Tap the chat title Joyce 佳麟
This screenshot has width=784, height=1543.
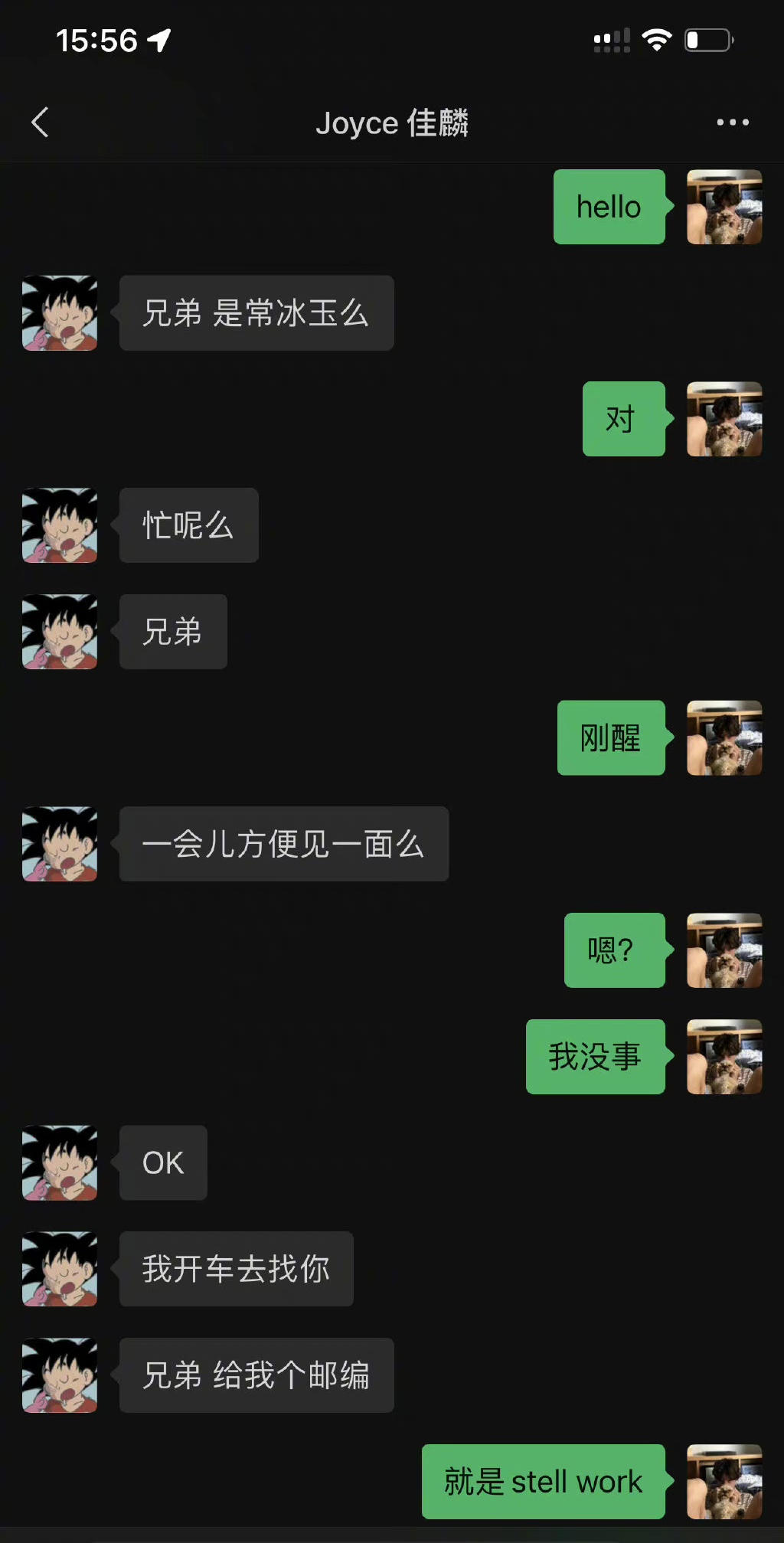[x=392, y=123]
